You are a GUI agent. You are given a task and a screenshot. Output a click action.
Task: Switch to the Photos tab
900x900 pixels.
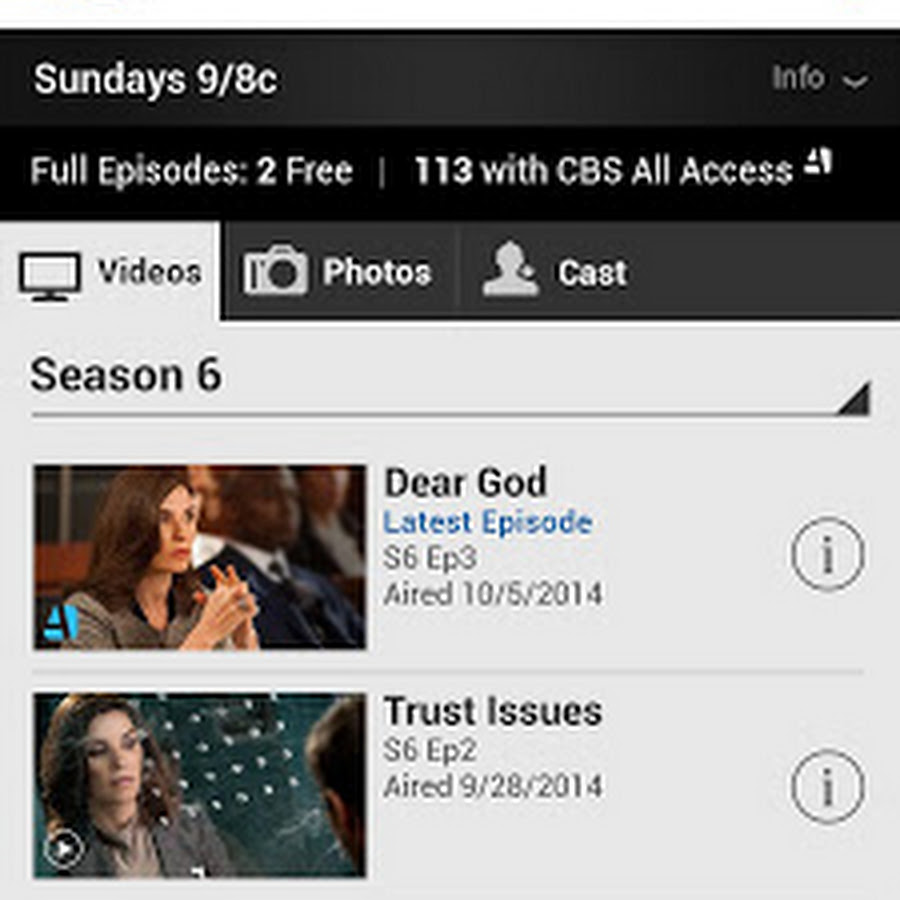coord(338,272)
